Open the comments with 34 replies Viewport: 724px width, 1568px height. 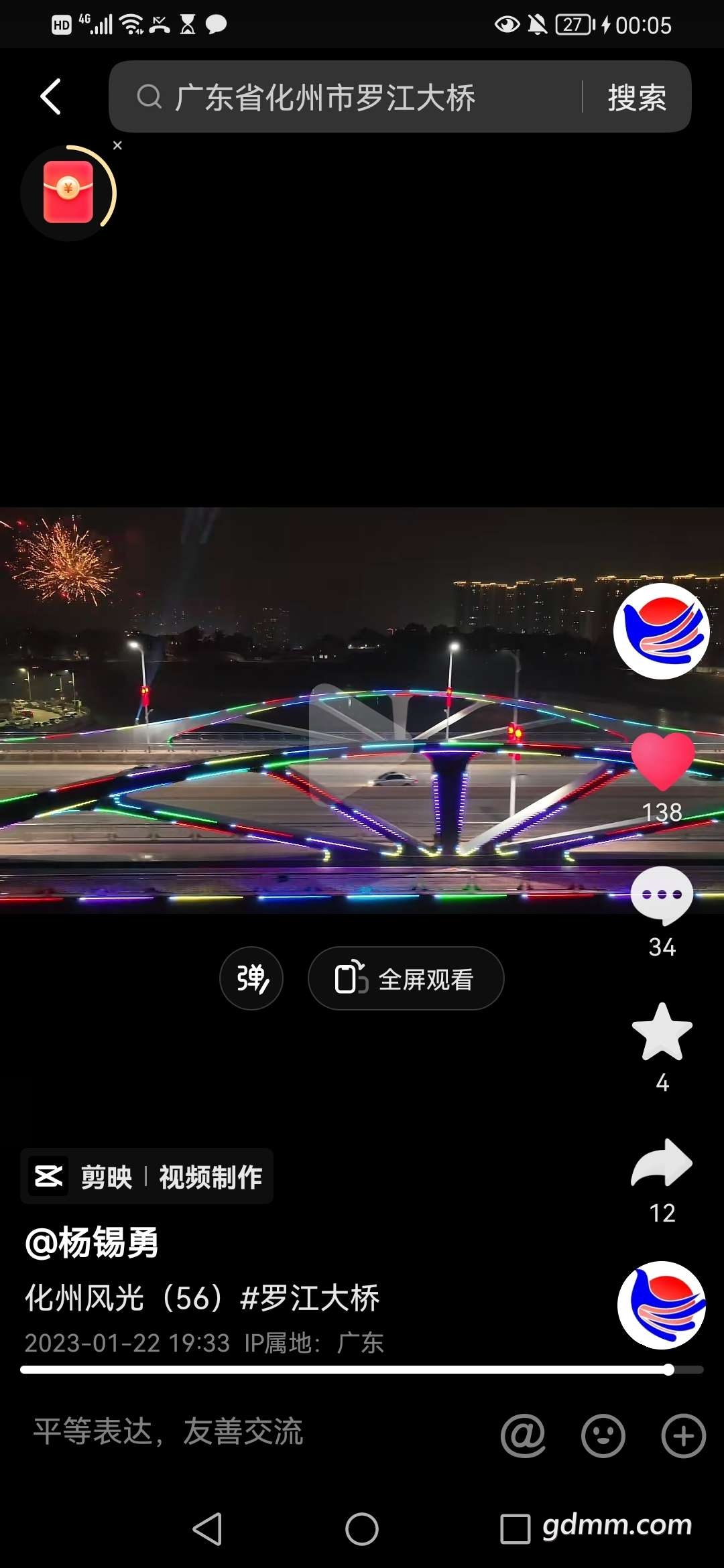662,895
